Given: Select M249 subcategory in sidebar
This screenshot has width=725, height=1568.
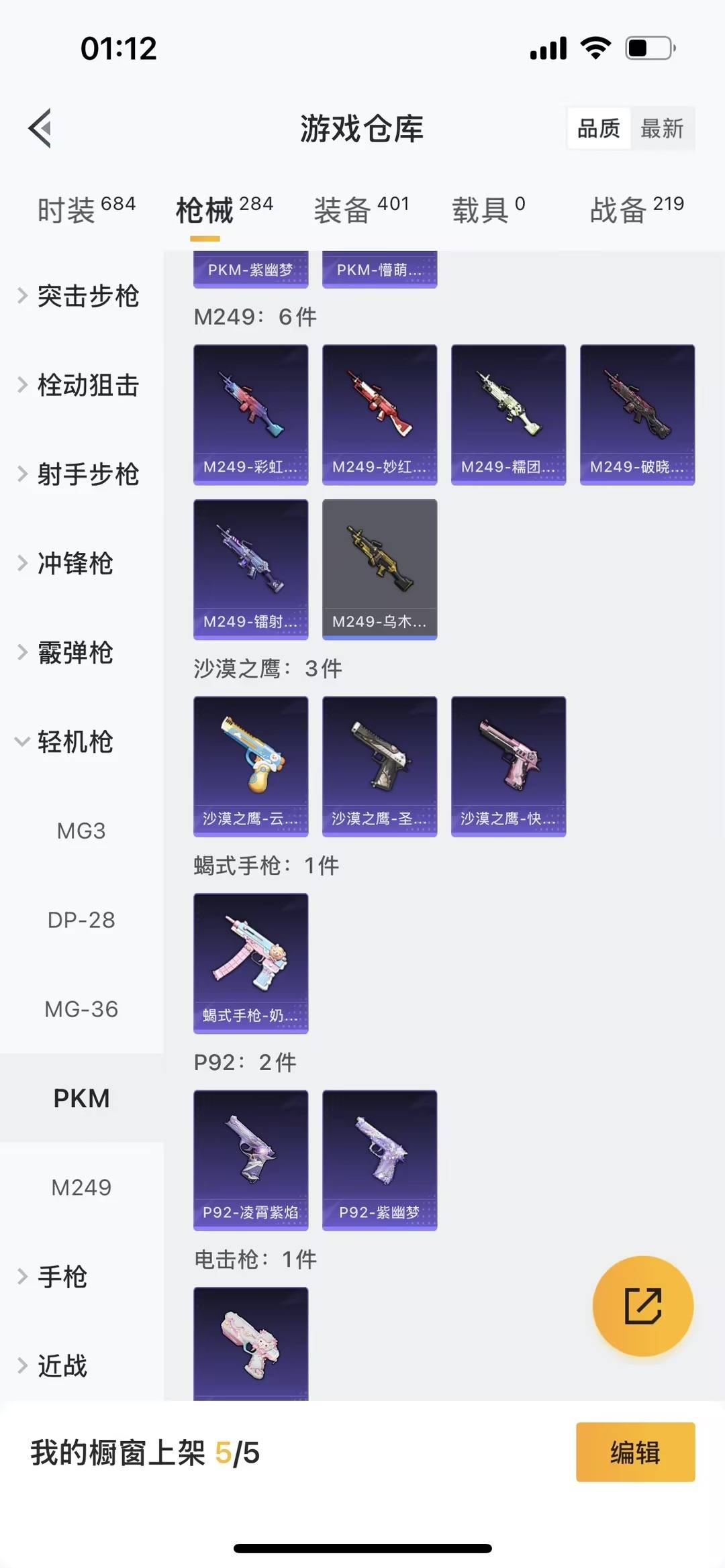Looking at the screenshot, I should 82,1188.
